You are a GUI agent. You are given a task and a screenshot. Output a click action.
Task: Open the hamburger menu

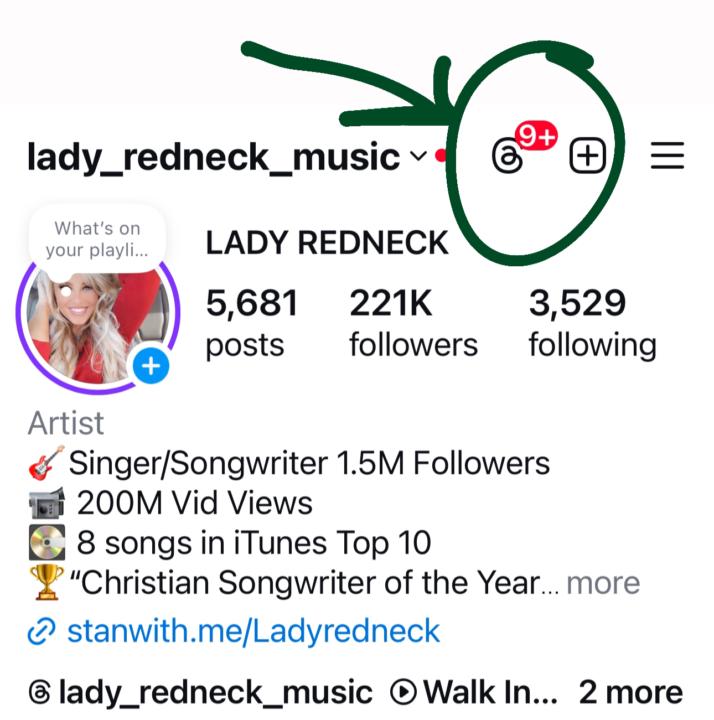point(667,156)
